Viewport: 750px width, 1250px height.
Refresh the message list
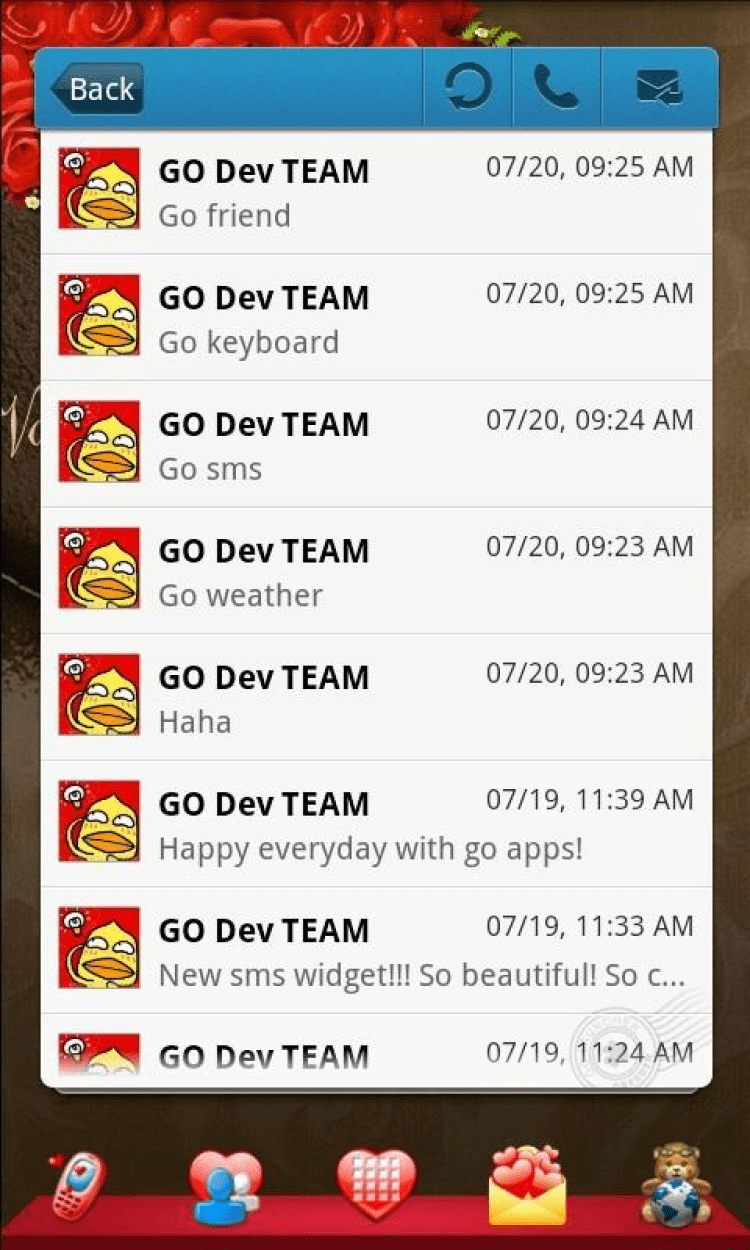[468, 88]
